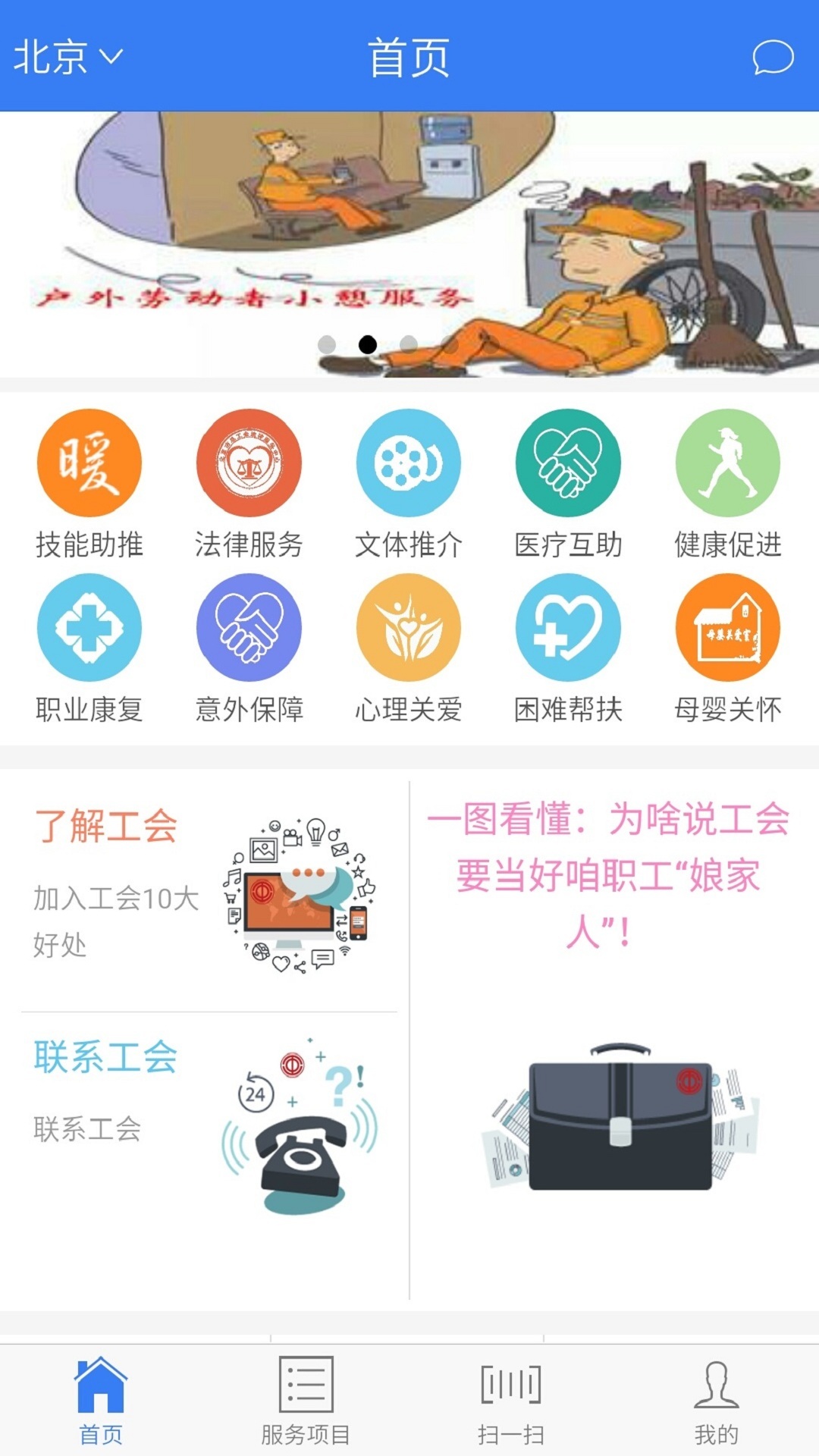
Task: Open the 扫一扫 scanner tab
Action: (x=511, y=1400)
